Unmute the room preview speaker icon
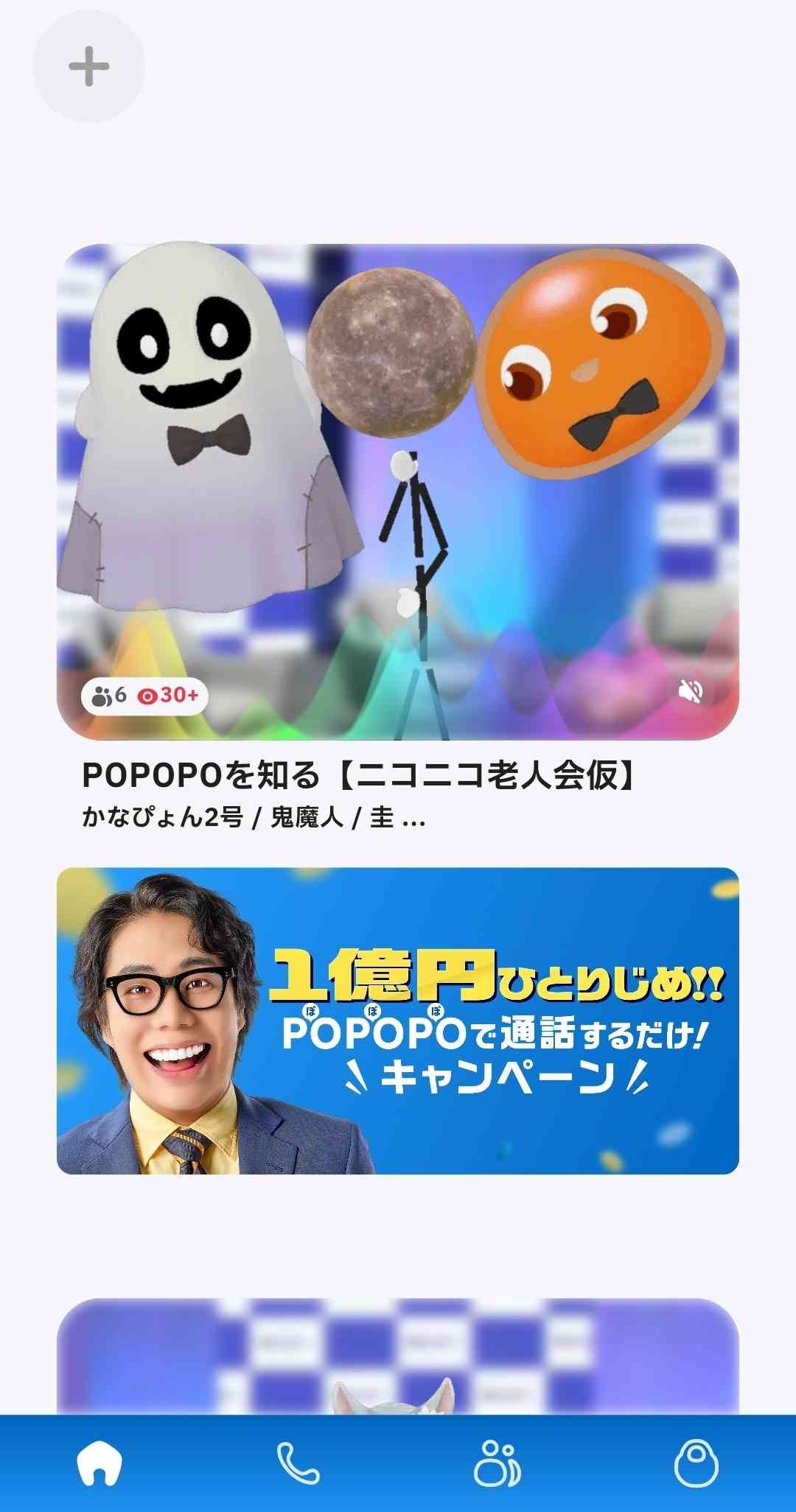796x1512 pixels. pos(691,692)
